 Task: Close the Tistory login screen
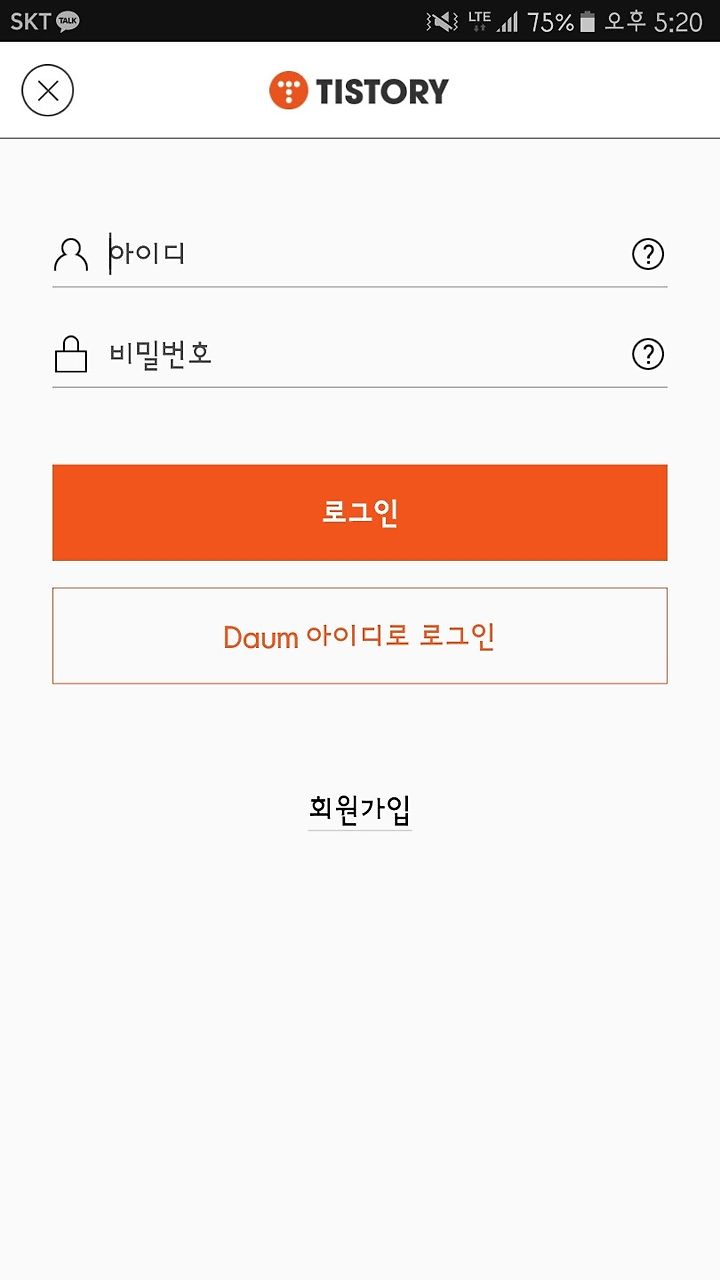[48, 91]
